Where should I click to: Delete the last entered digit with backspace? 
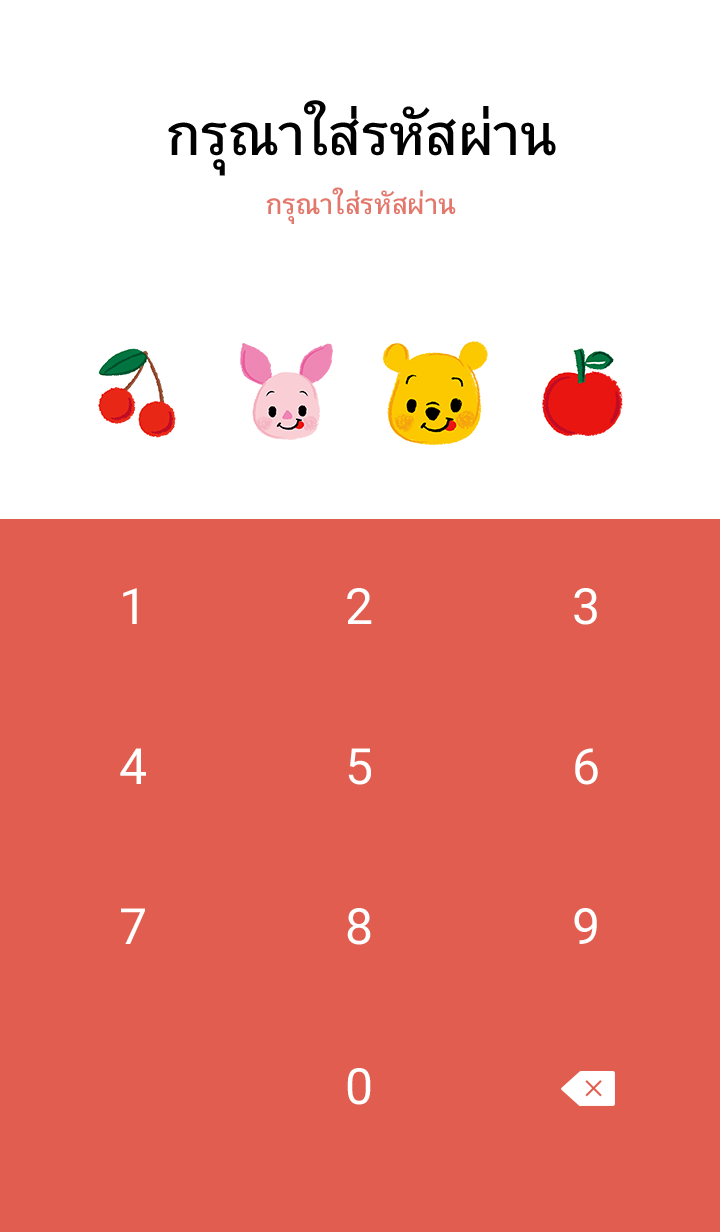click(589, 1088)
